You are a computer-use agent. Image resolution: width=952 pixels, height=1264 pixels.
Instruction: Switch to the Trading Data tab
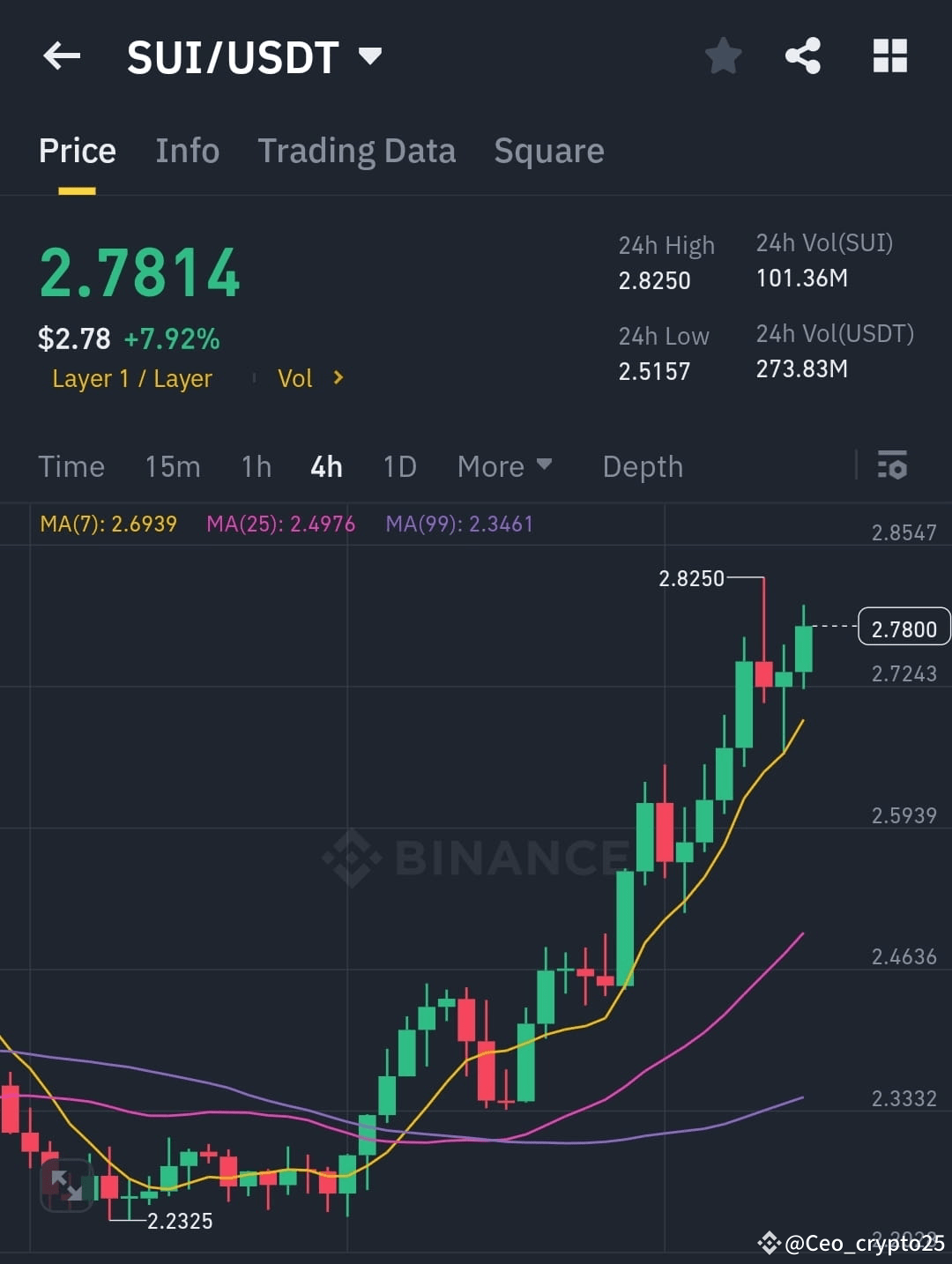356,150
